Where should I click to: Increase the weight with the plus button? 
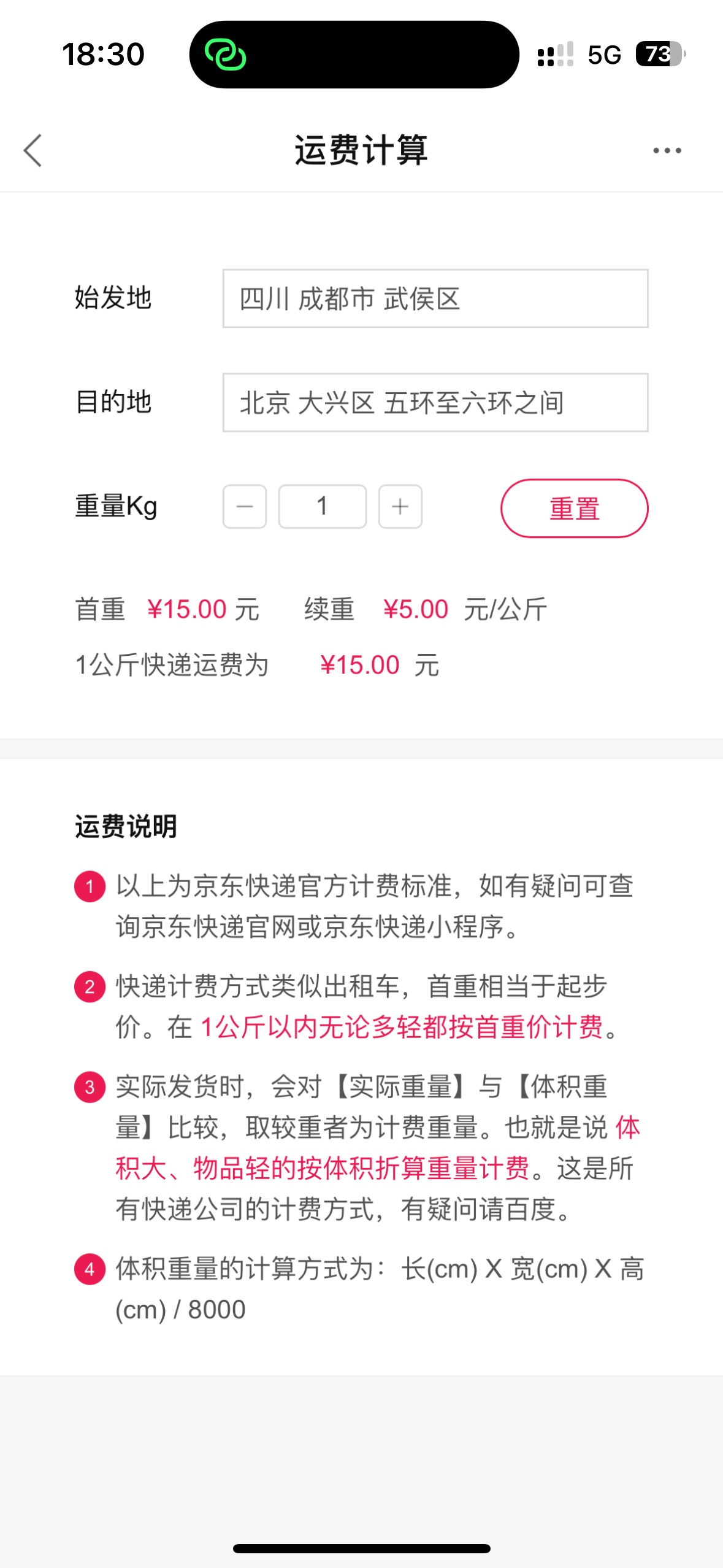click(400, 507)
